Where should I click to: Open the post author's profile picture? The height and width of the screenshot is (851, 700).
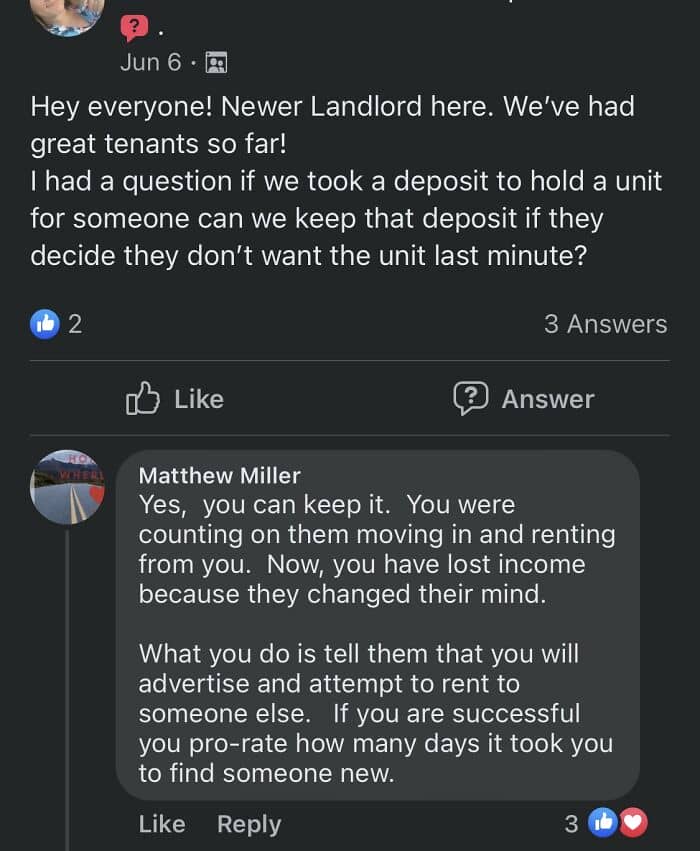coord(67,14)
